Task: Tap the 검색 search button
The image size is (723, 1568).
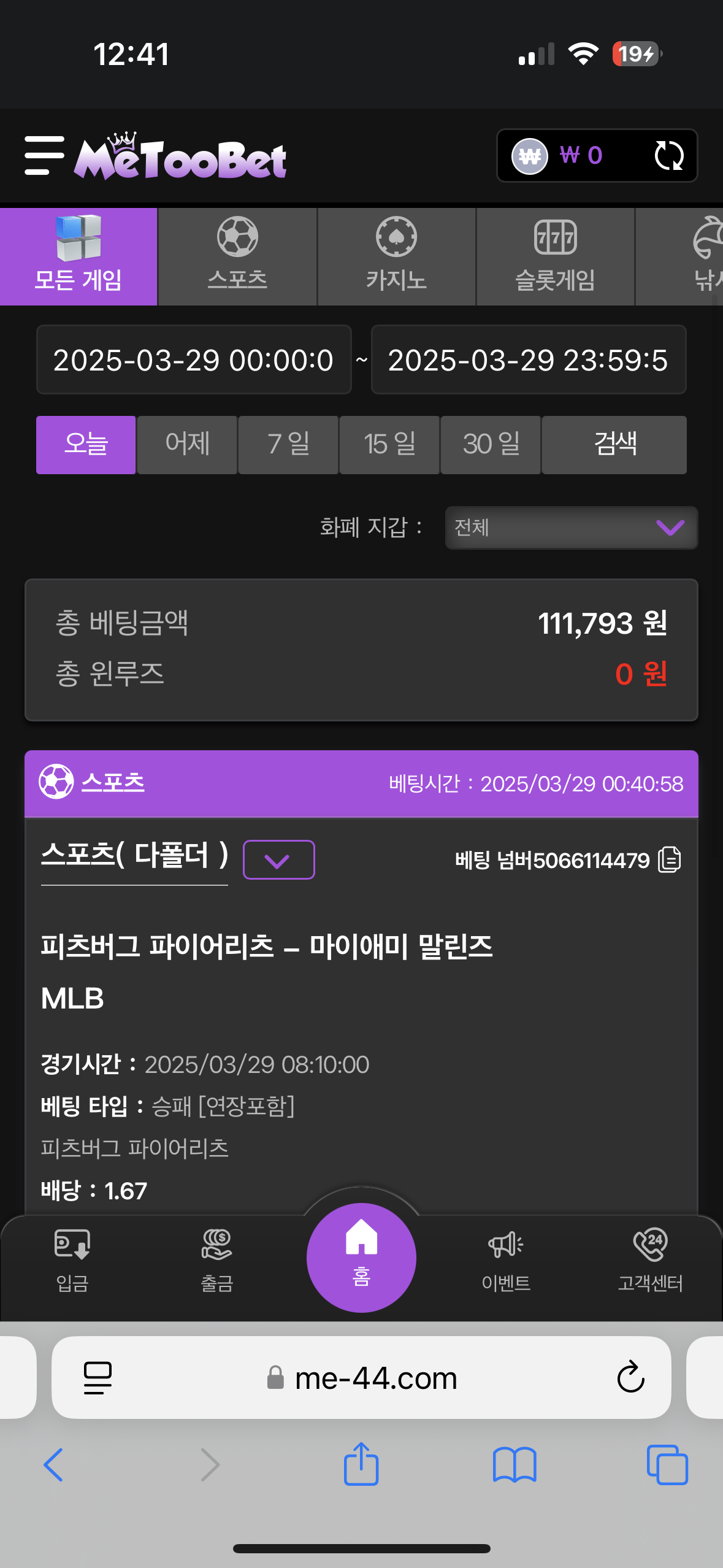Action: [x=614, y=445]
